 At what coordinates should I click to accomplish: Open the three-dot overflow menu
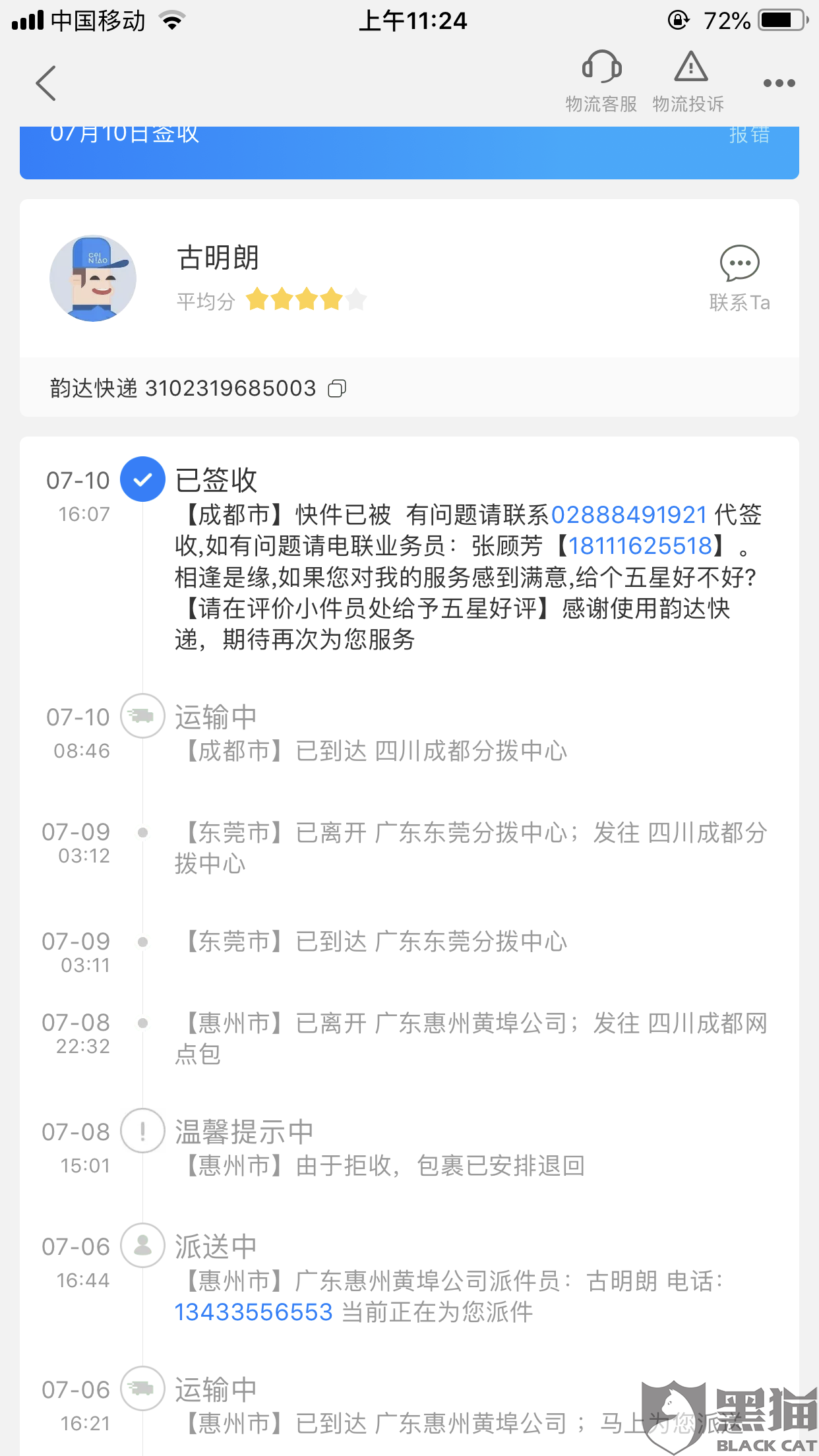pyautogui.click(x=779, y=83)
